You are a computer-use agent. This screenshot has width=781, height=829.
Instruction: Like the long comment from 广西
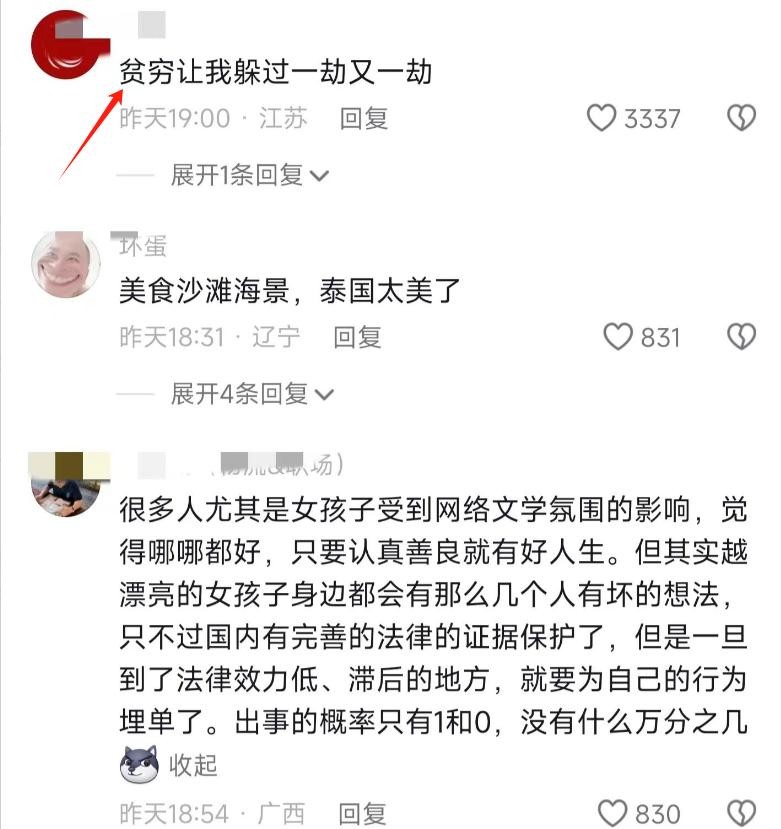[611, 813]
